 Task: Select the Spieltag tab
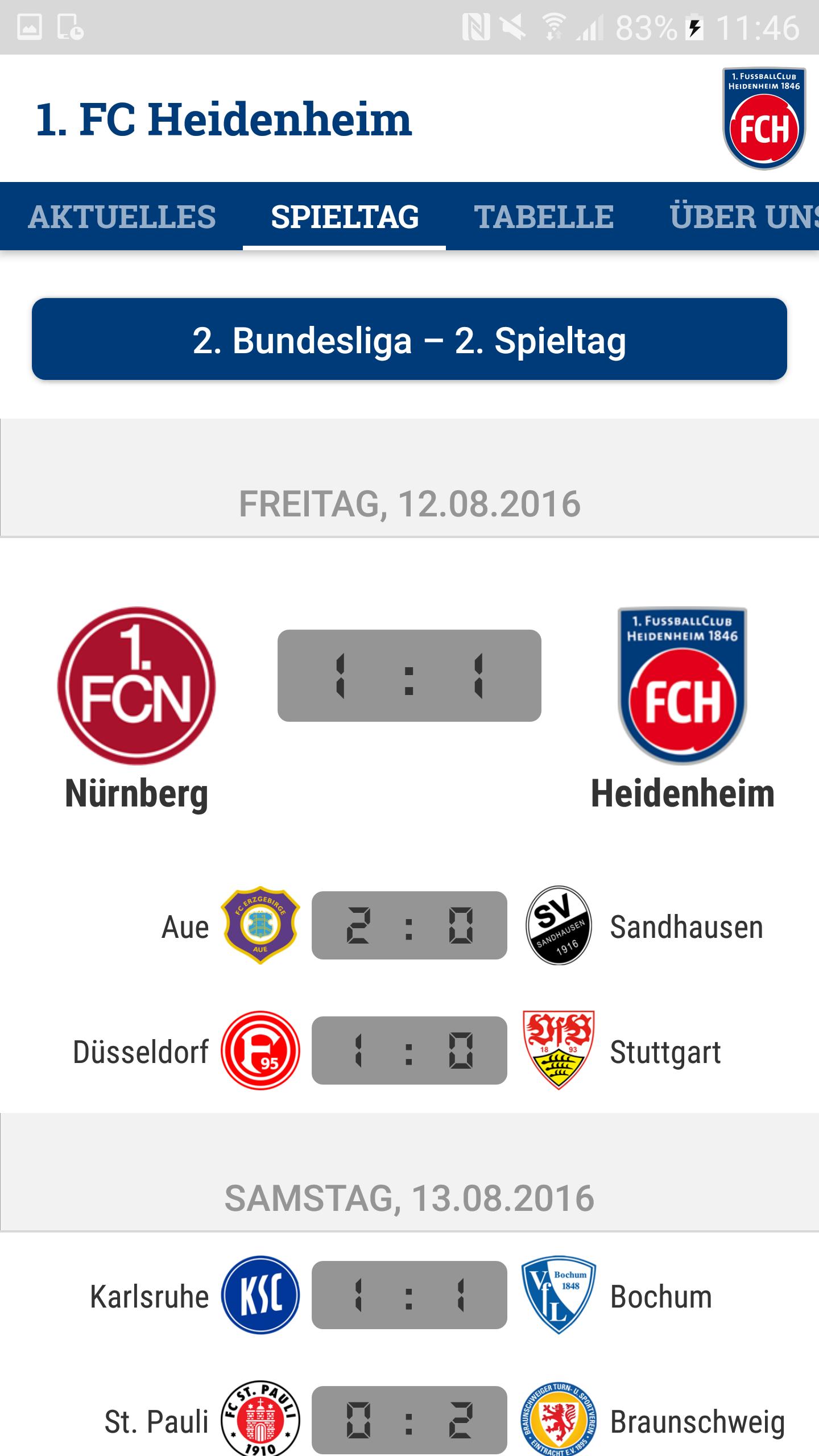pyautogui.click(x=345, y=217)
